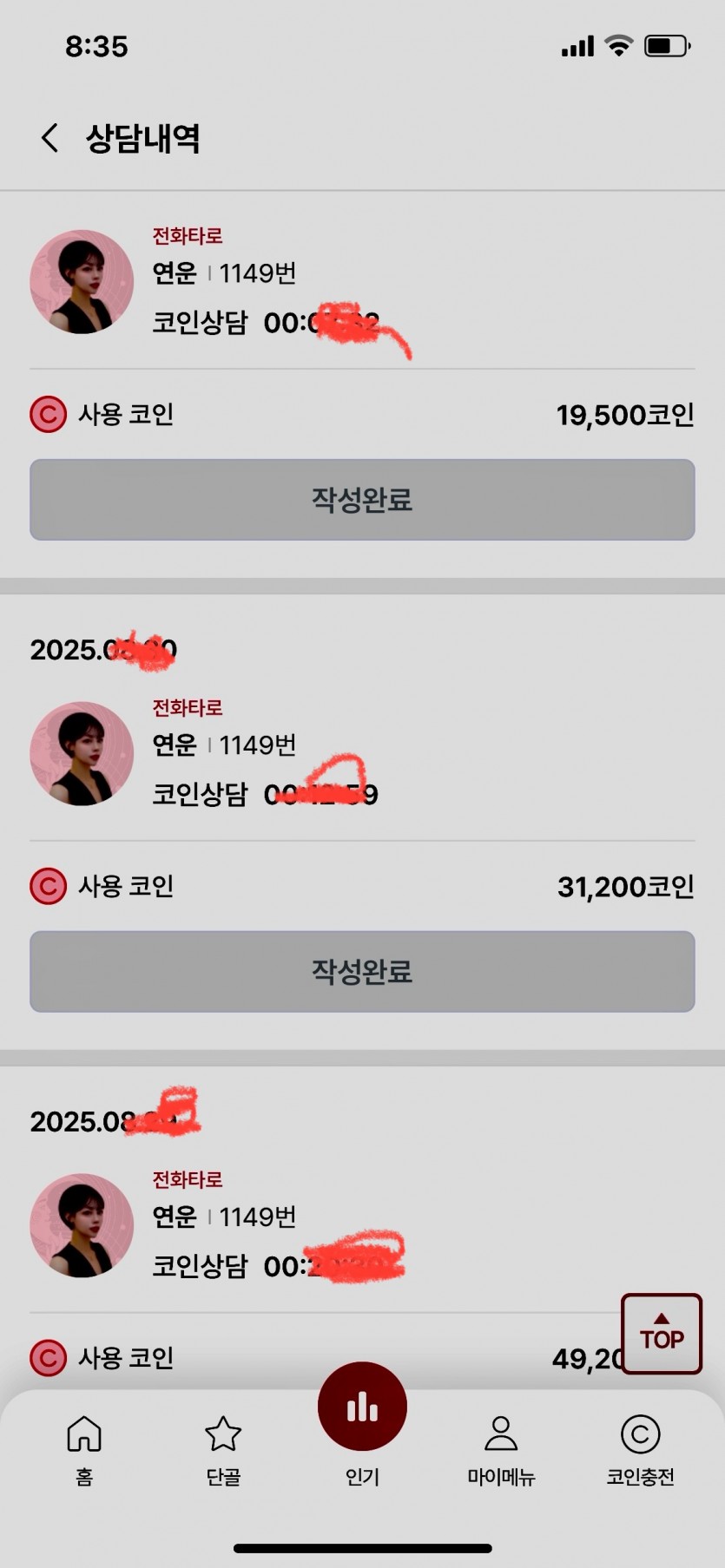This screenshot has height=1568, width=725.
Task: Open the 단골 favorites tab
Action: (223, 1451)
